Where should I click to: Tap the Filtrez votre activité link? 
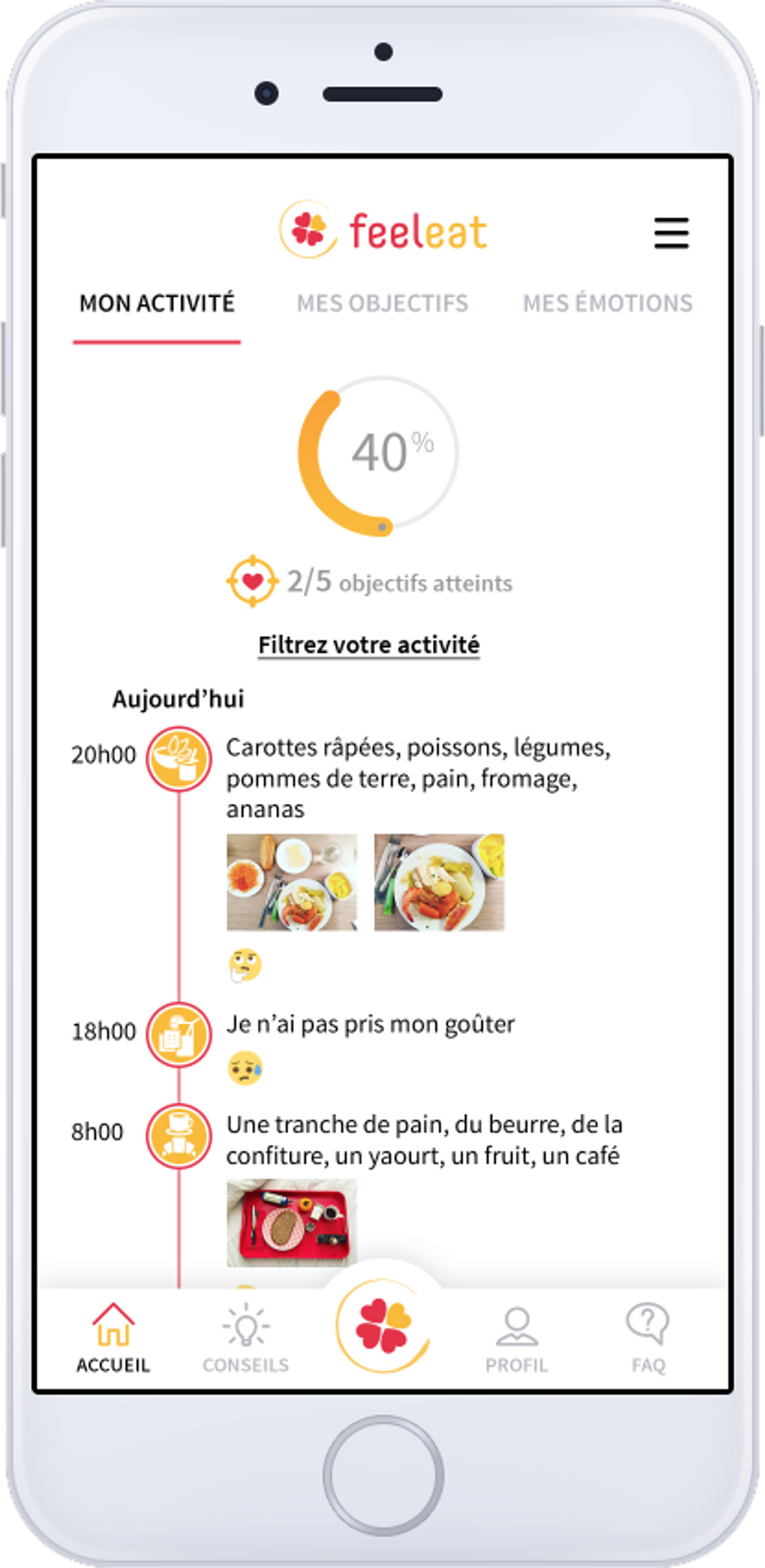[x=369, y=645]
